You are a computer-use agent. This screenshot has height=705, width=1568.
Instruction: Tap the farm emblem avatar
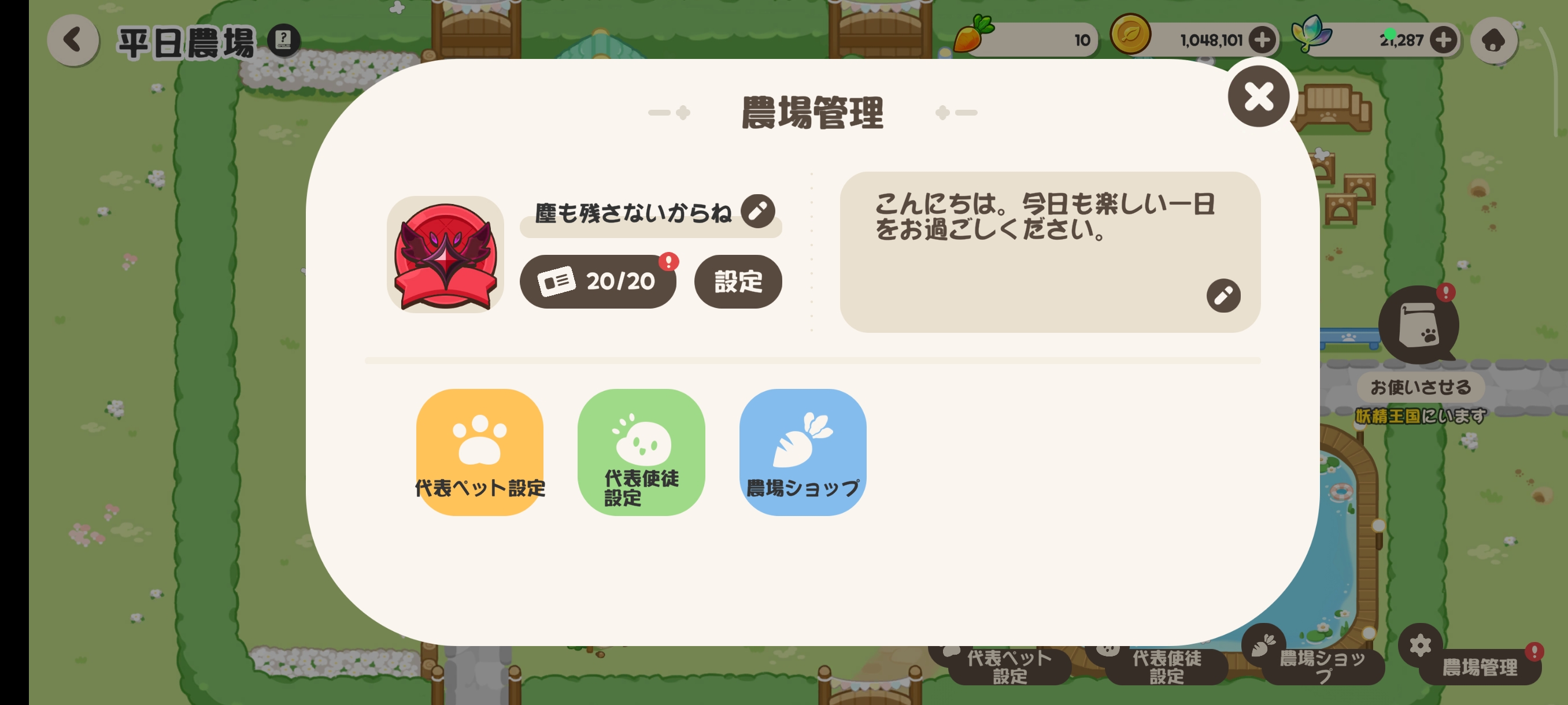point(445,254)
